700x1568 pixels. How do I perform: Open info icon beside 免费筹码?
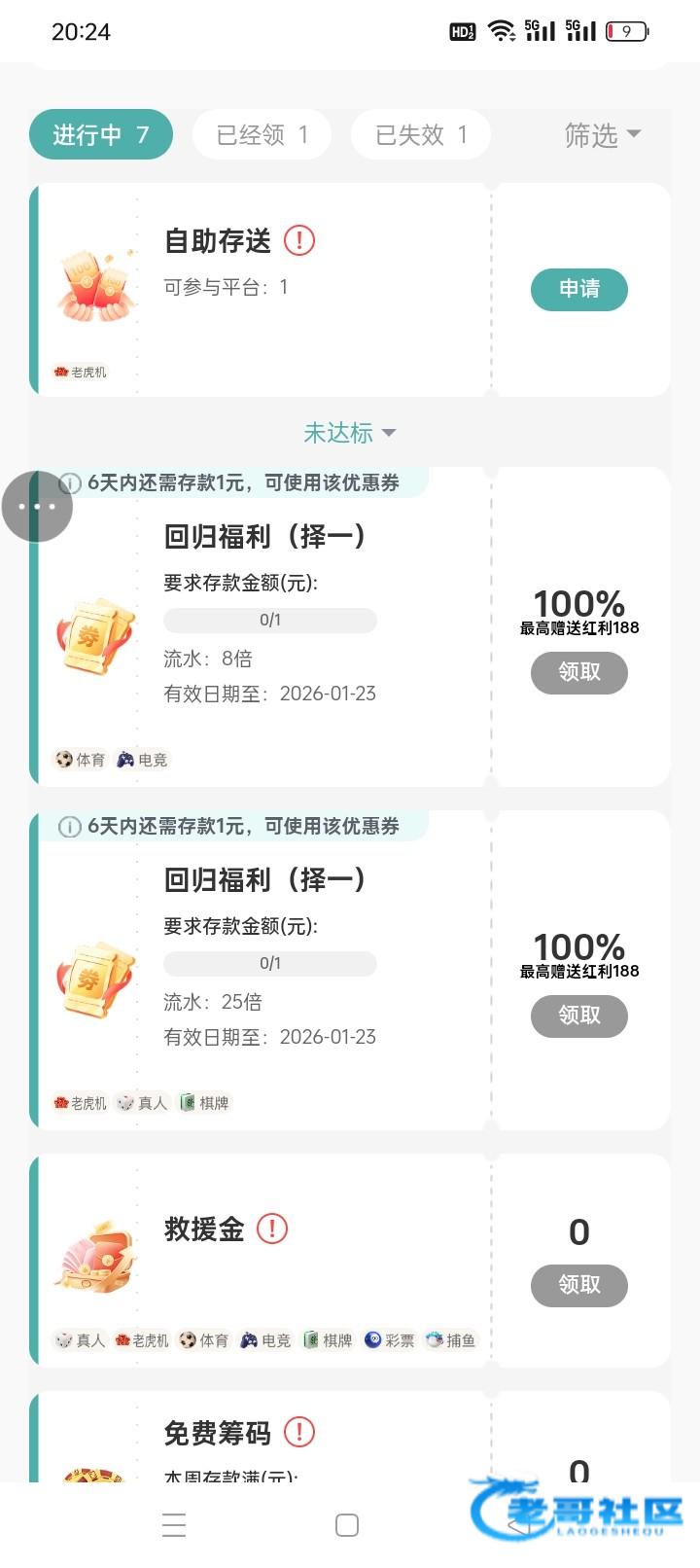tap(299, 1432)
